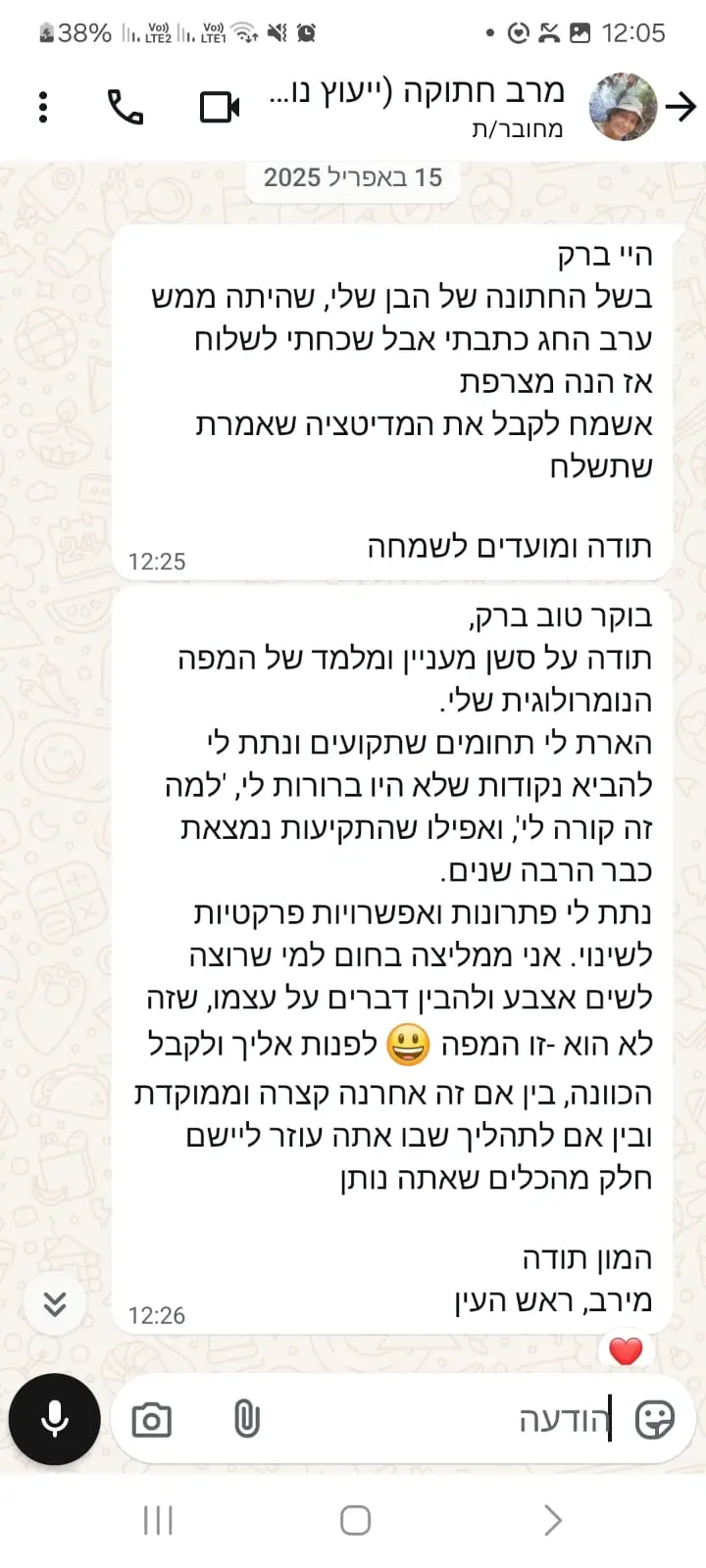Go back using the header arrow
The width and height of the screenshot is (706, 1568).
(681, 107)
